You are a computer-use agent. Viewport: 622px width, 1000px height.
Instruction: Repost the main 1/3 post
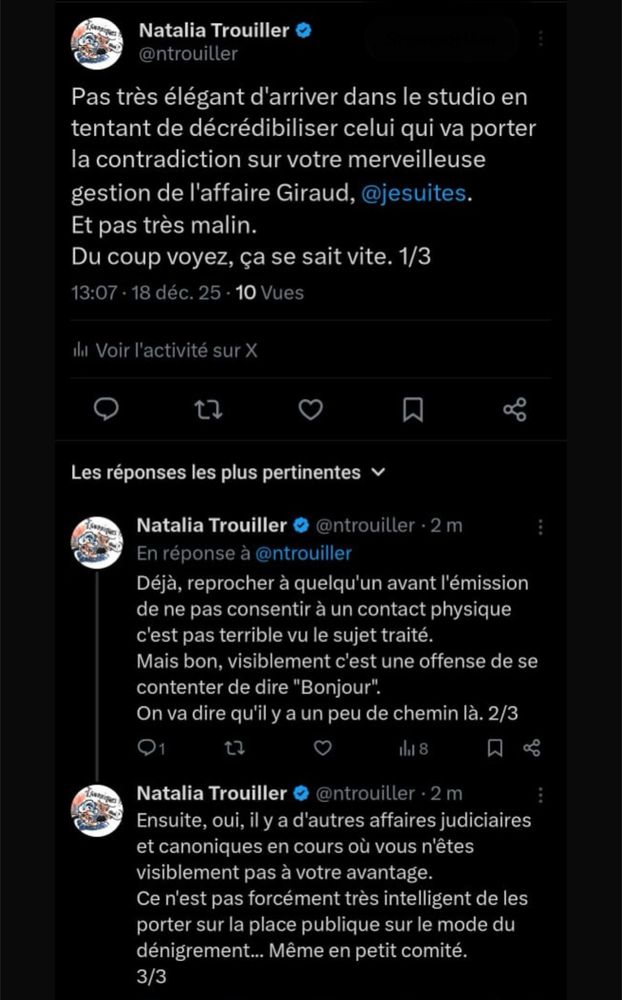pyautogui.click(x=208, y=409)
